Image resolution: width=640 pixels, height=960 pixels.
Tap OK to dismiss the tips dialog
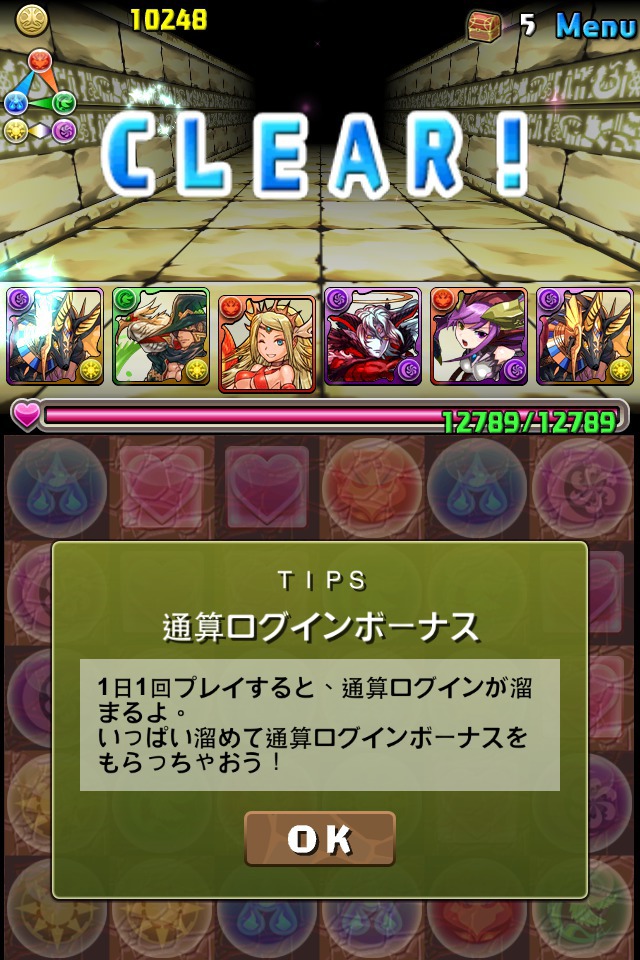(x=320, y=838)
